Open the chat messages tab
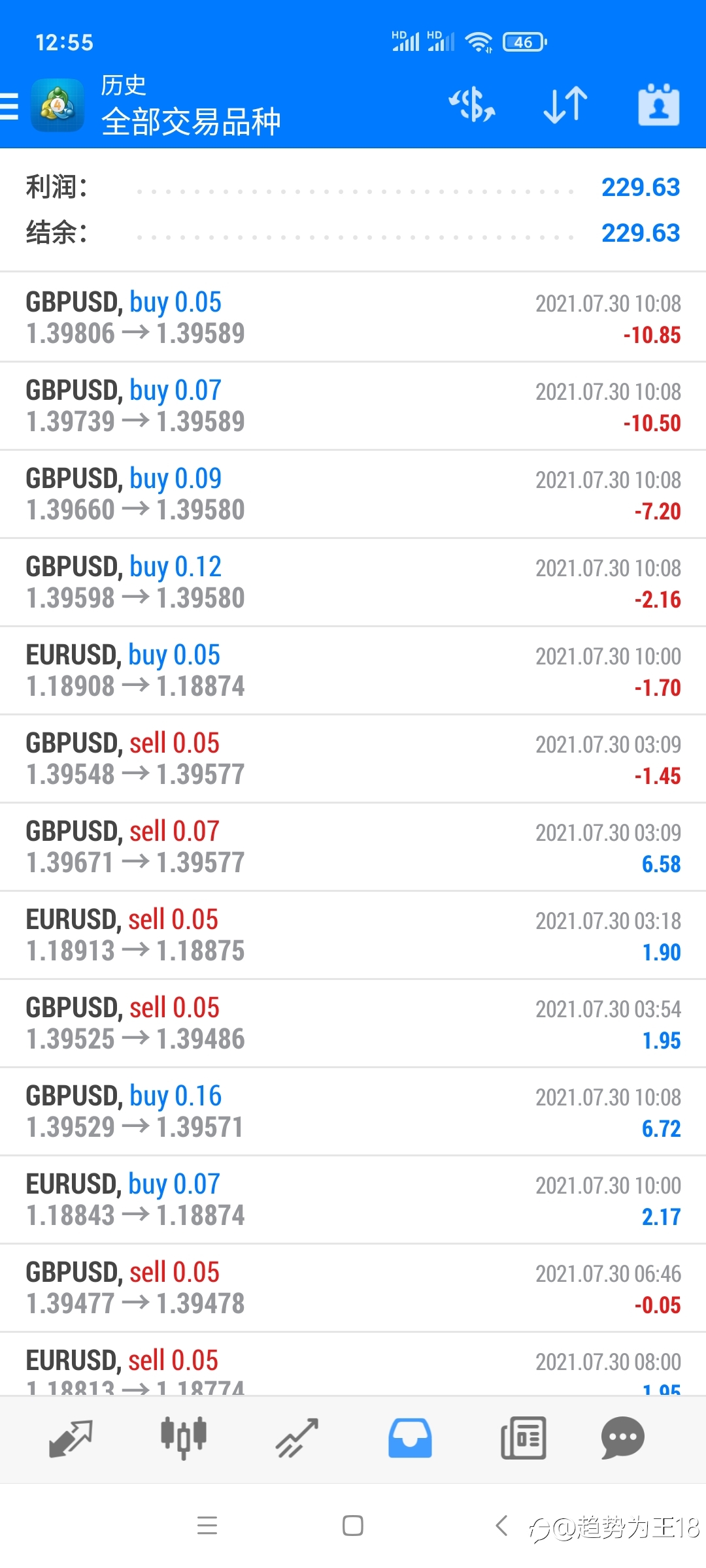The image size is (706, 1568). [x=622, y=1438]
